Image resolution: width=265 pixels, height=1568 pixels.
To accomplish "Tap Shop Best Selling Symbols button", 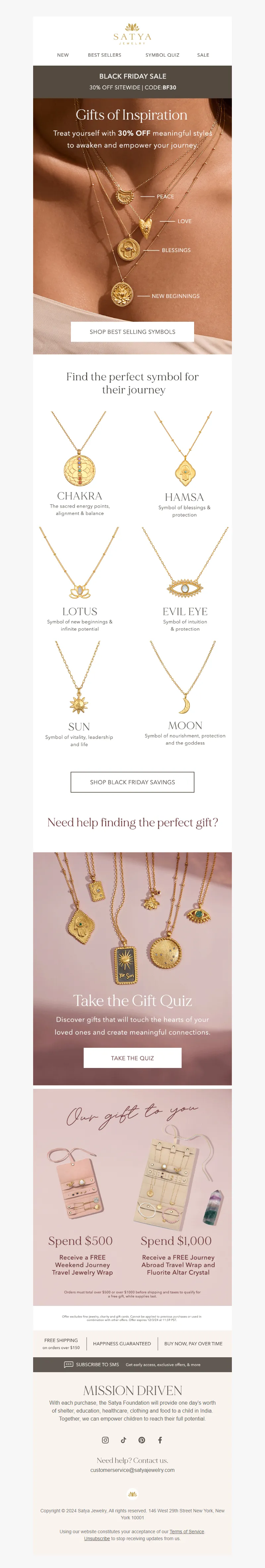I will pos(132,332).
